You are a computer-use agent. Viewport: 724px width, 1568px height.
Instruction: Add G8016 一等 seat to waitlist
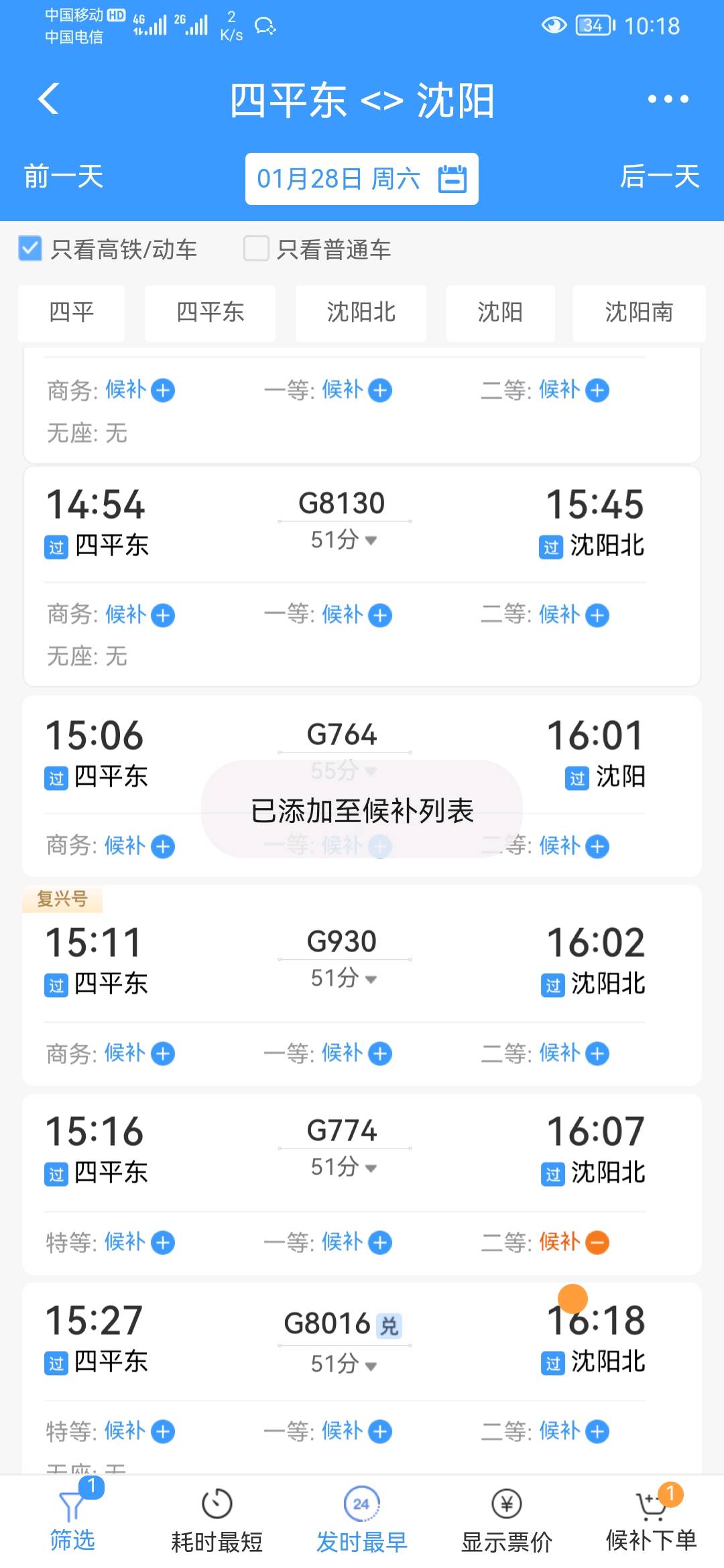380,1431
